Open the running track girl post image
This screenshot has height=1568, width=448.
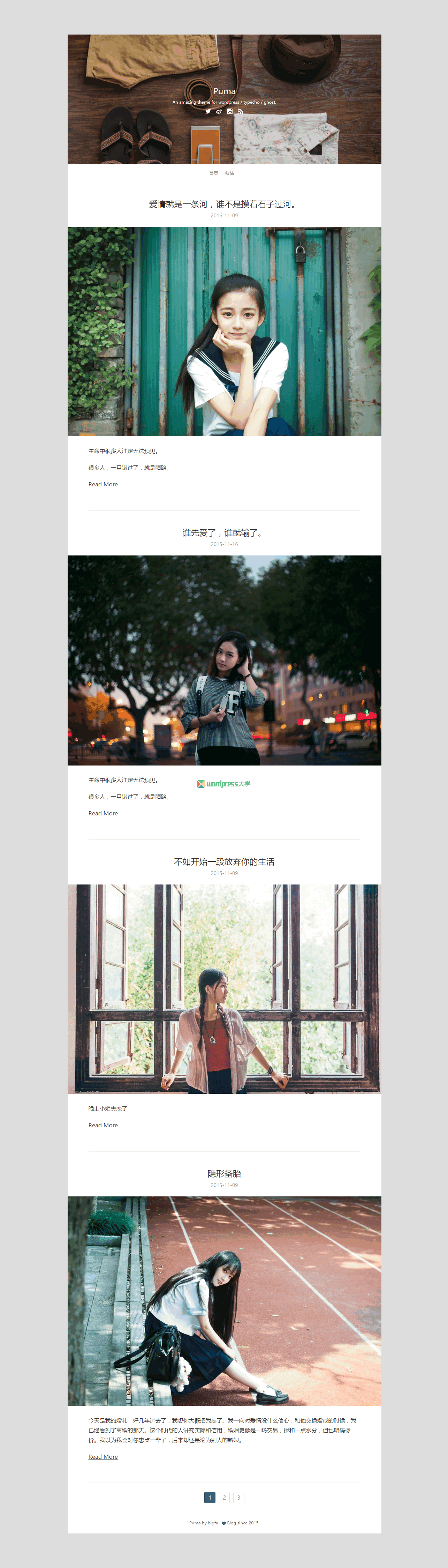point(224,1301)
